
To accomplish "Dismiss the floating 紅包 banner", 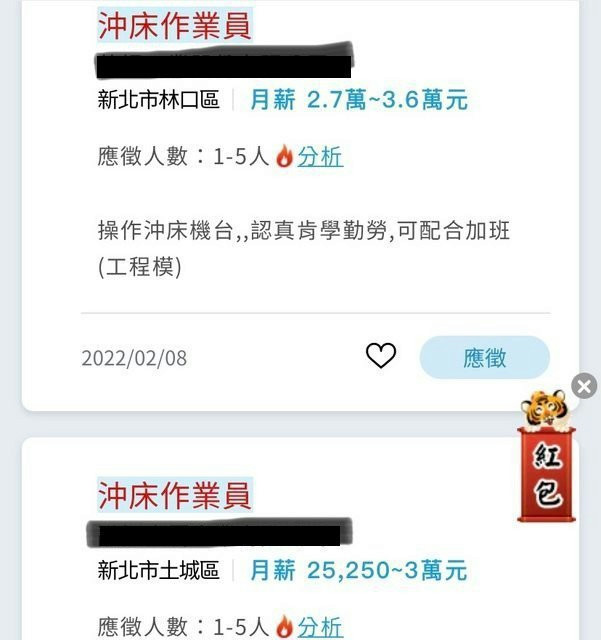I will tap(584, 386).
